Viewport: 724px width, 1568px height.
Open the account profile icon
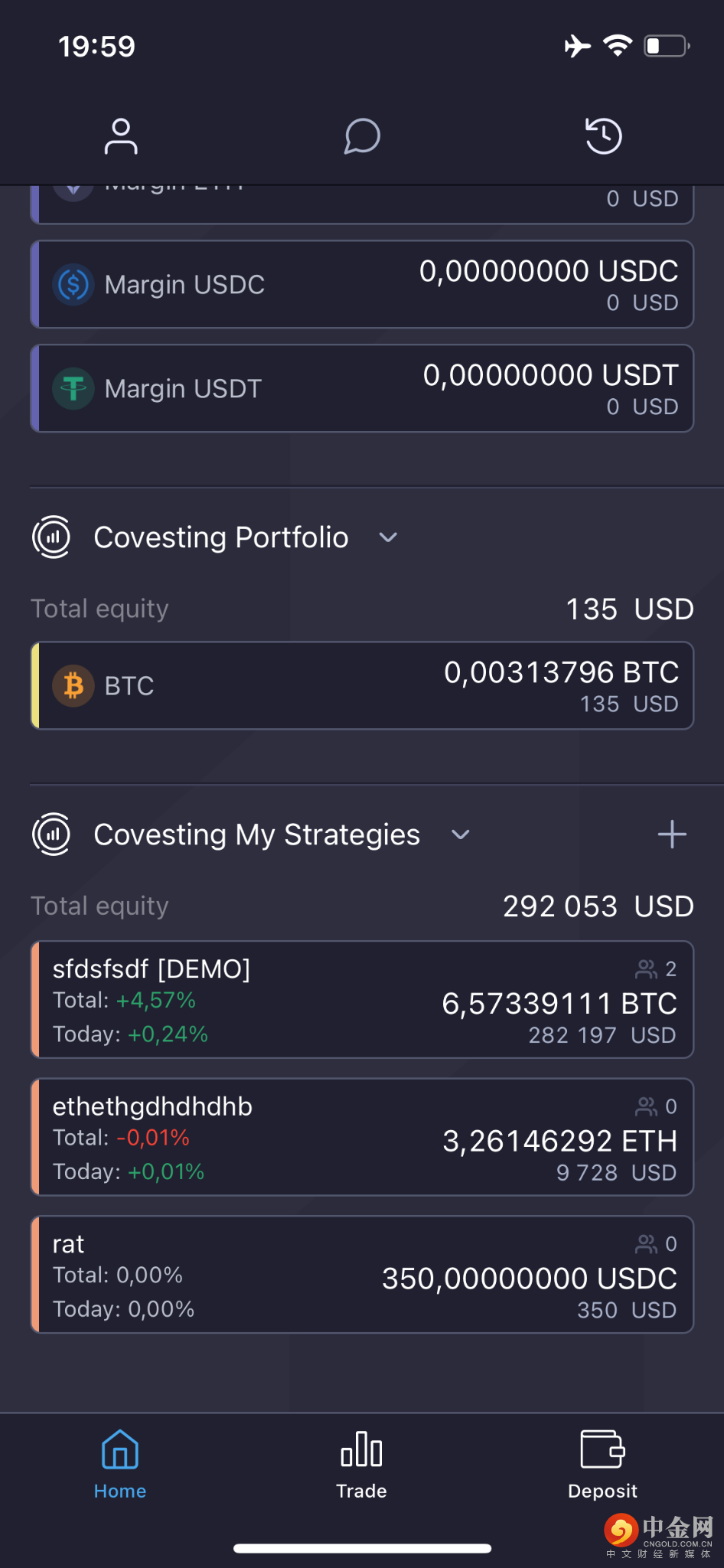[121, 136]
